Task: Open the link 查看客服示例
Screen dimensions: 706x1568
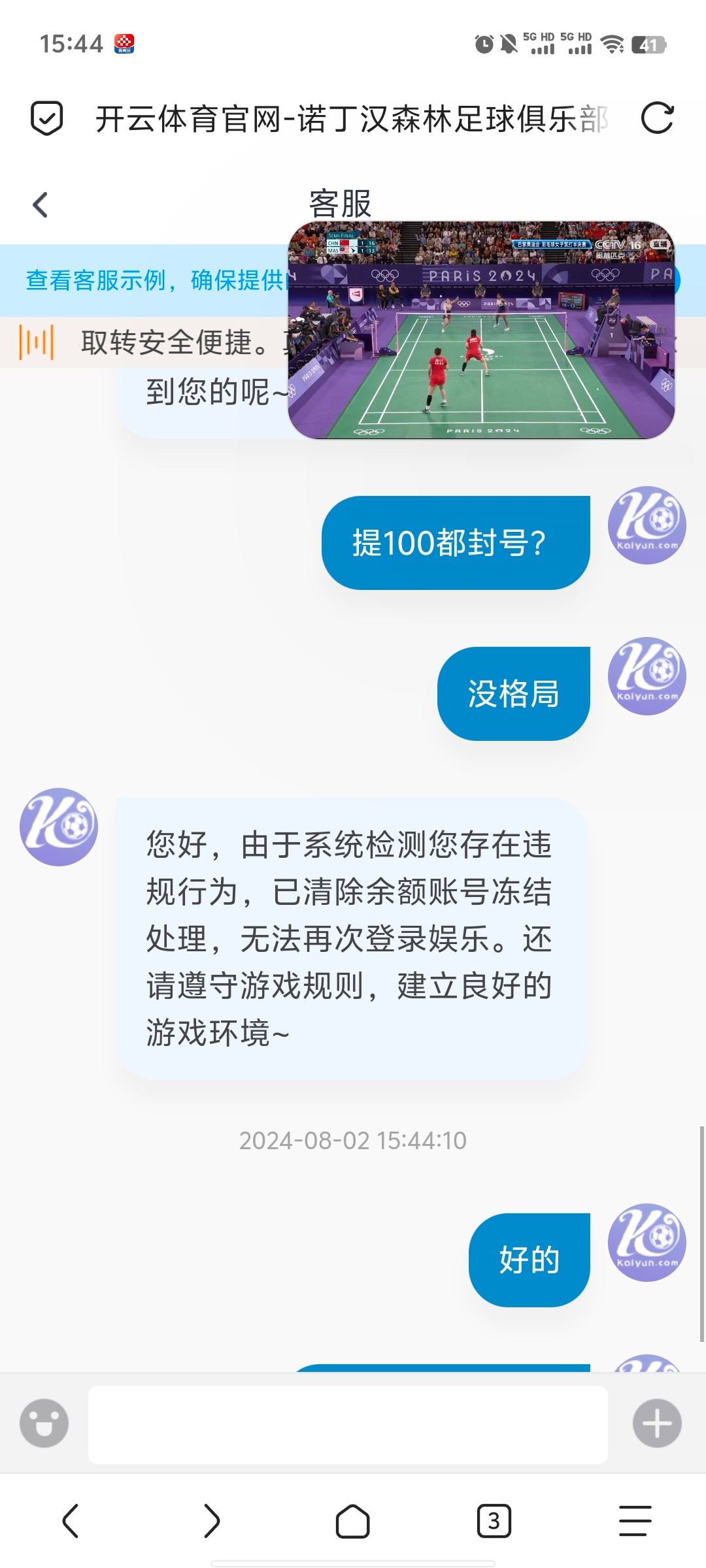Action: pyautogui.click(x=95, y=280)
